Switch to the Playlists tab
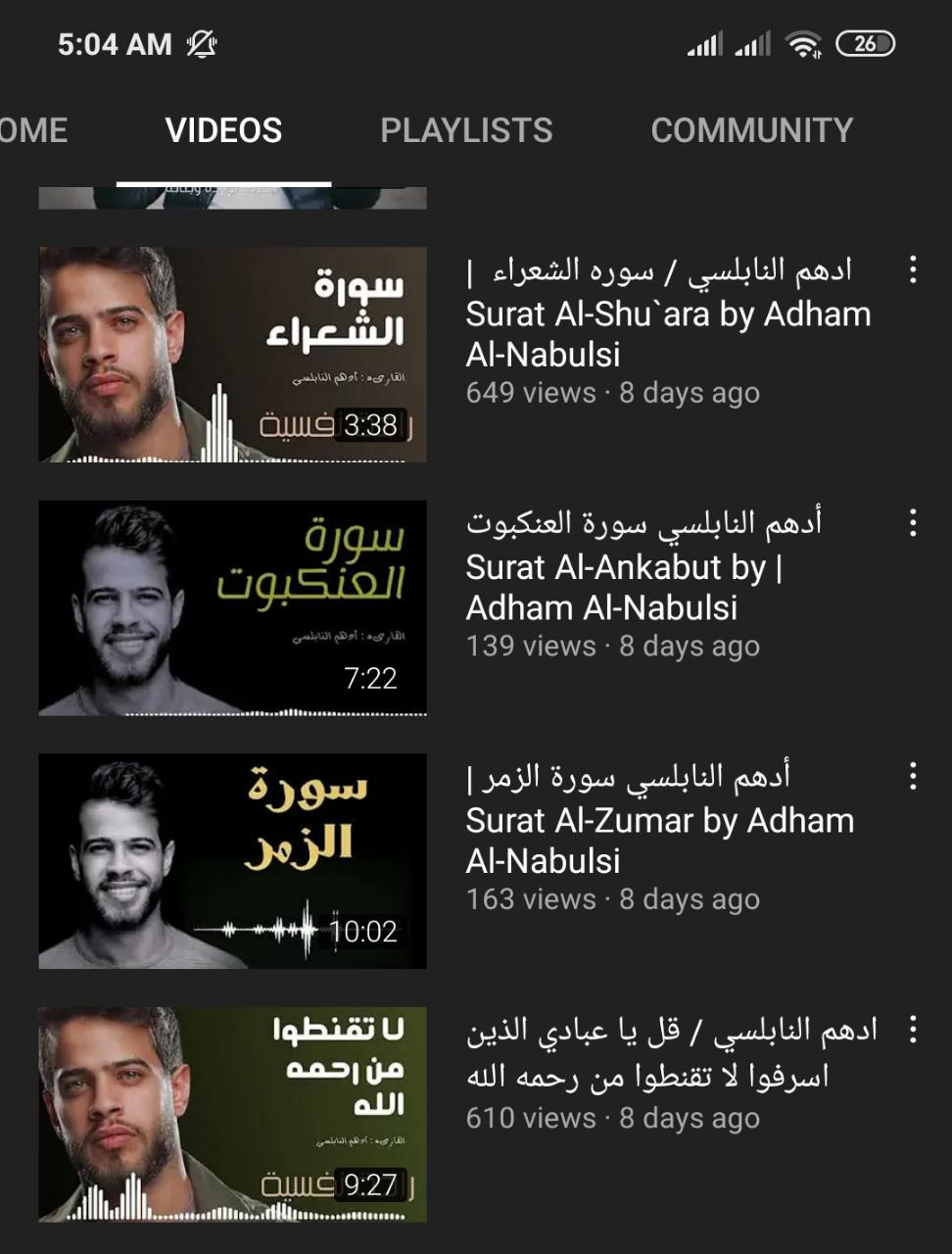The width and height of the screenshot is (952, 1254). pyautogui.click(x=466, y=130)
